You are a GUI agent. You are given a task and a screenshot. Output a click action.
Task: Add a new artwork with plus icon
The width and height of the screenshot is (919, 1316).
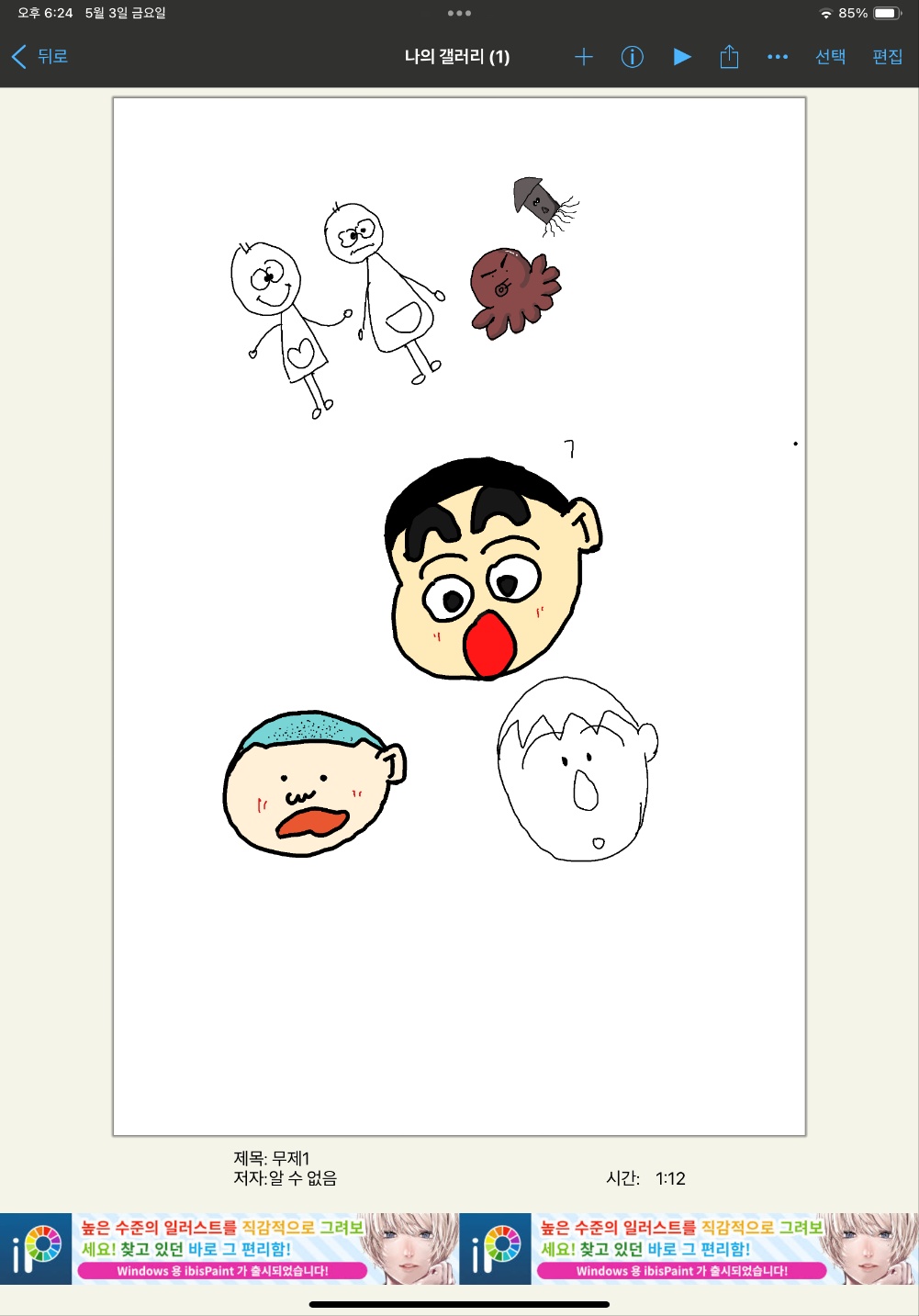click(584, 57)
